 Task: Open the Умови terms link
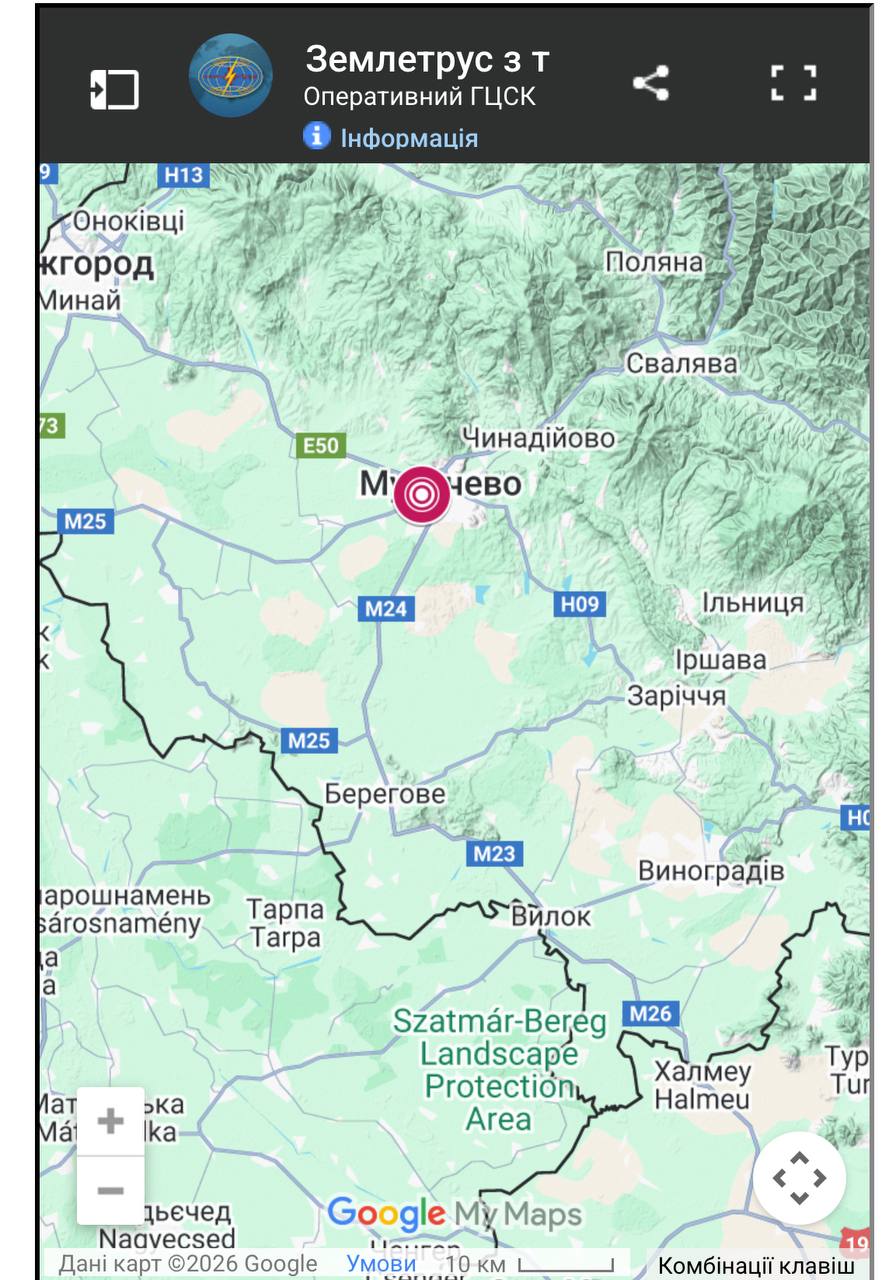381,1264
